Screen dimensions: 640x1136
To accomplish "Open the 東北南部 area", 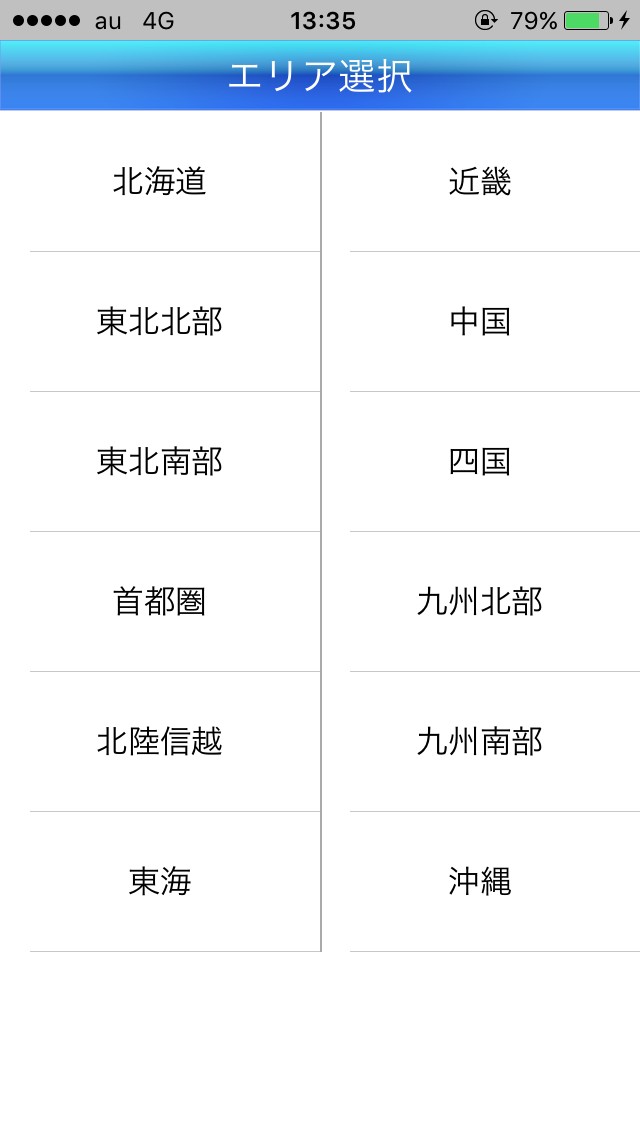I will [x=160, y=462].
